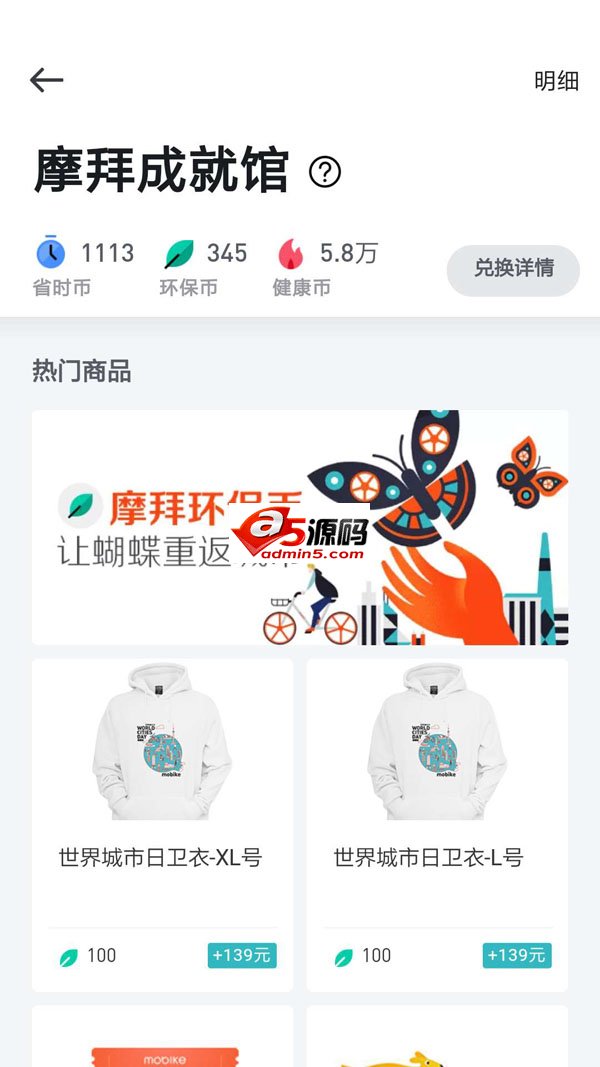Open 明细 details in the top bar
The height and width of the screenshot is (1067, 600).
(x=556, y=81)
